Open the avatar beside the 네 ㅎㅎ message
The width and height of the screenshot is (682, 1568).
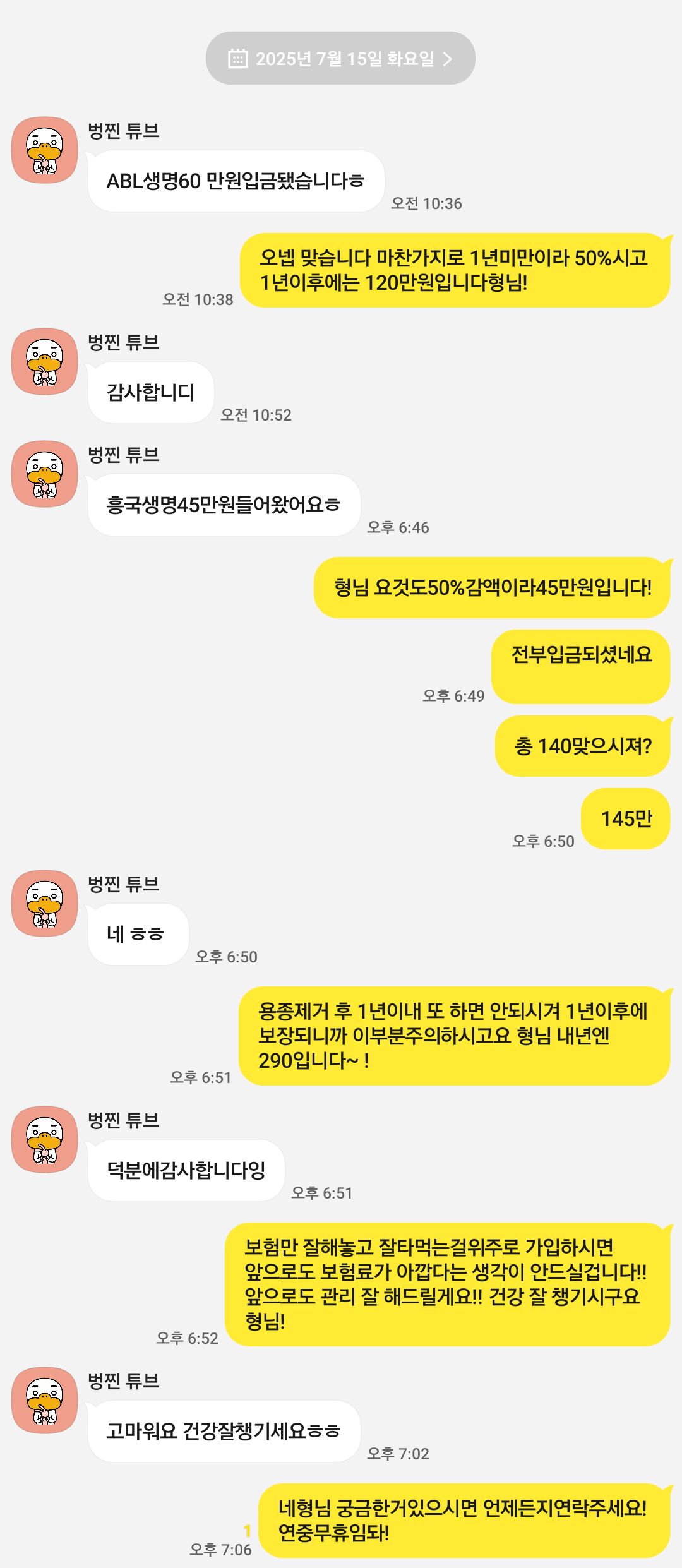44,904
